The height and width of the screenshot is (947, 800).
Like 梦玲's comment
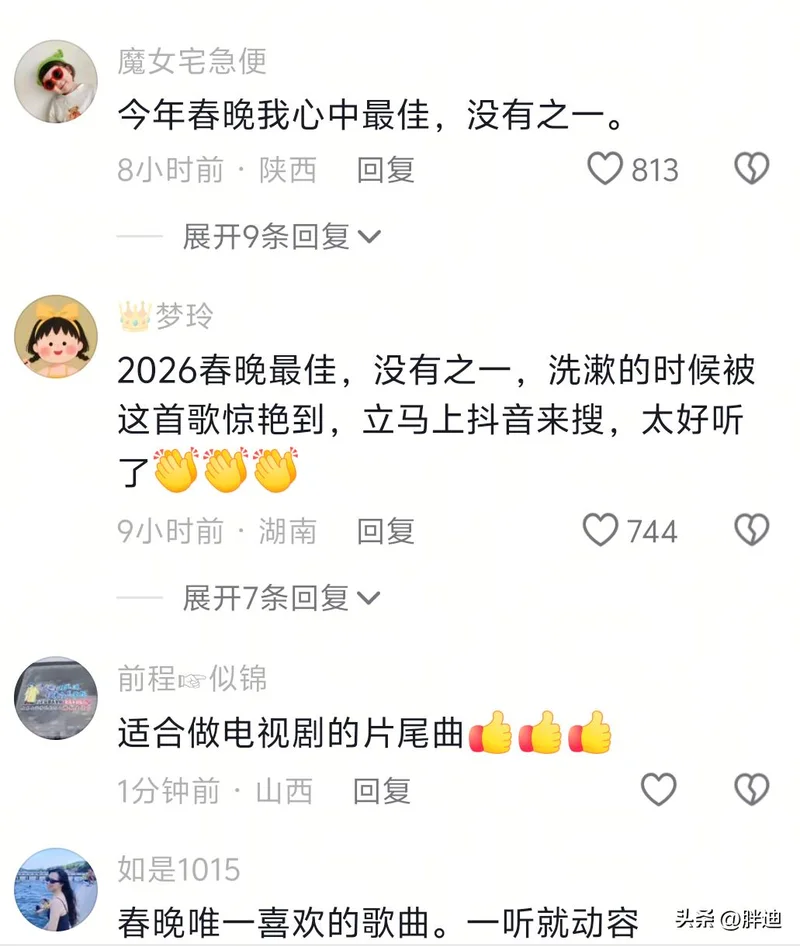click(601, 531)
